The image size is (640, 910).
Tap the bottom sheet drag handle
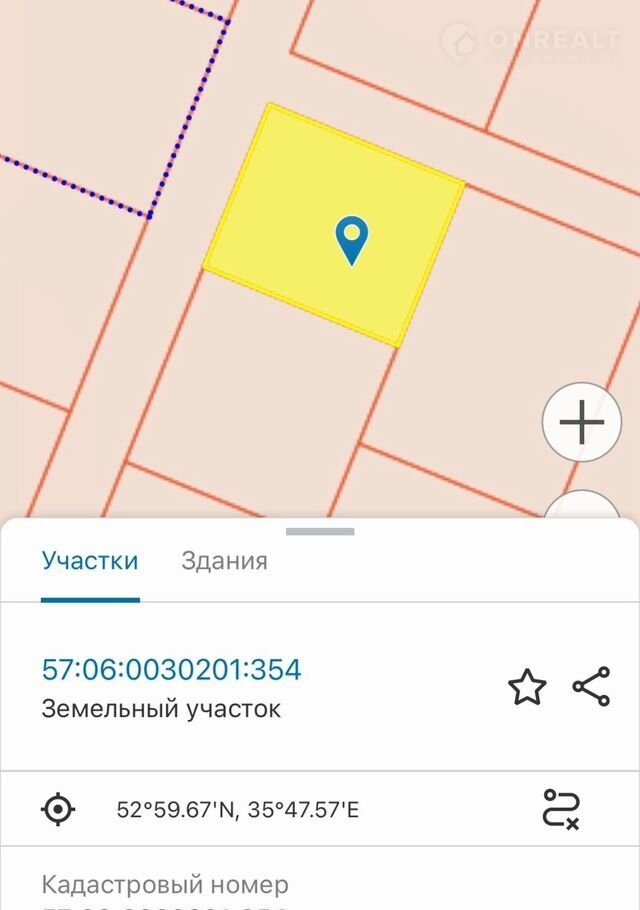(320, 531)
